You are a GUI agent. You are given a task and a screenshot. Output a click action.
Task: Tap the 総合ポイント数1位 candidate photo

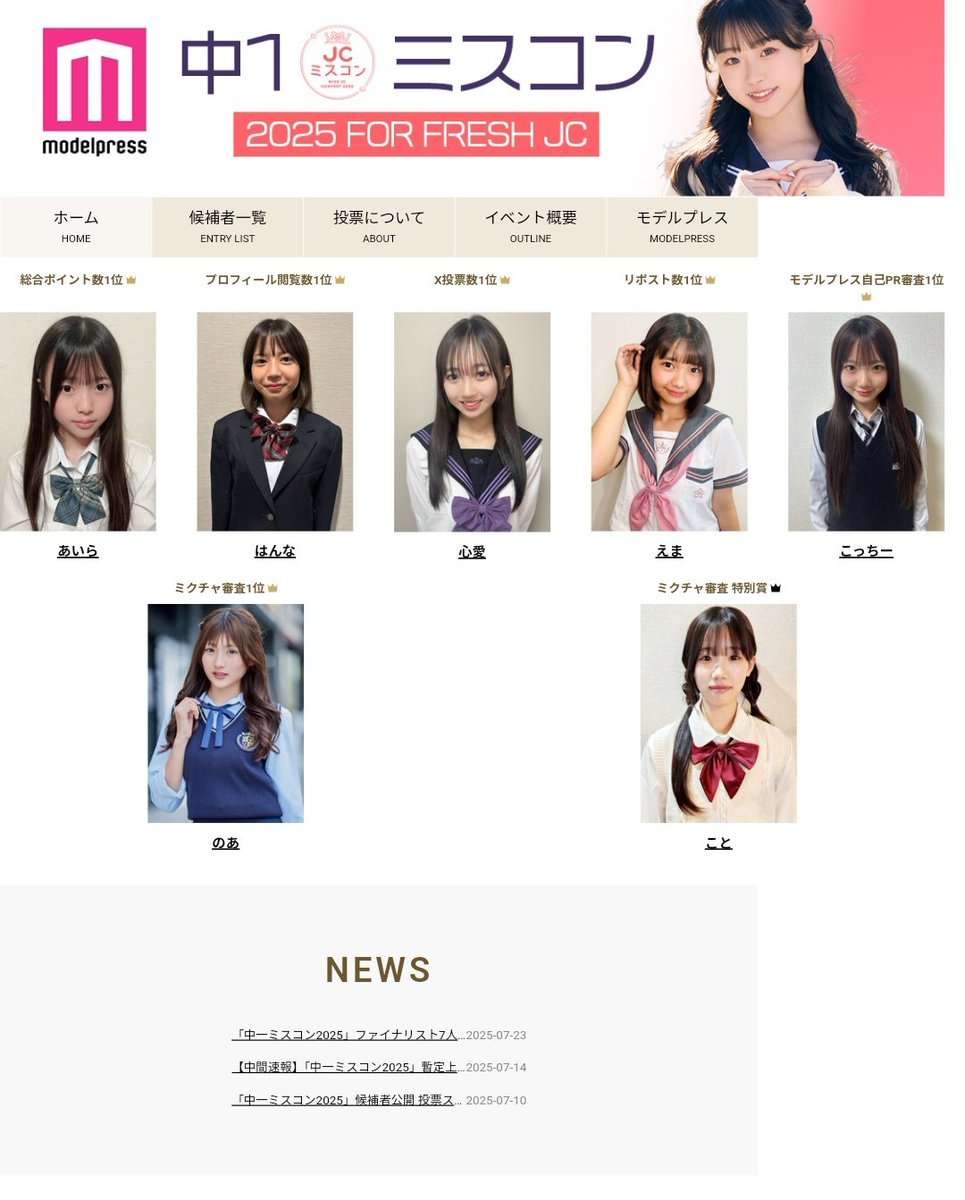pyautogui.click(x=78, y=421)
